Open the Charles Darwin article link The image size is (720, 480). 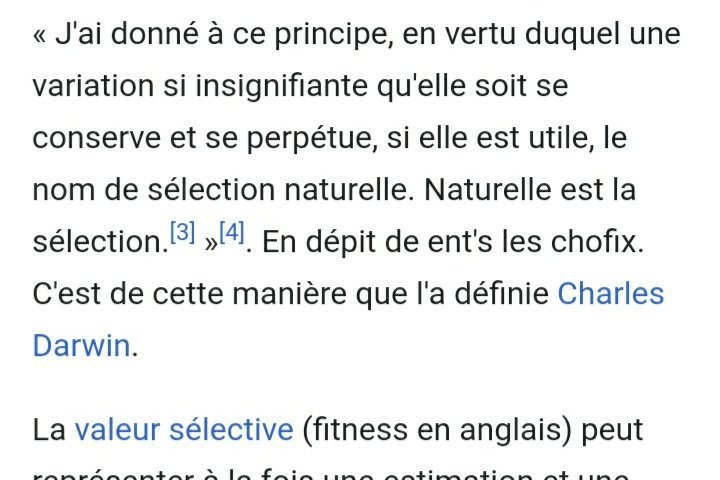tap(610, 294)
